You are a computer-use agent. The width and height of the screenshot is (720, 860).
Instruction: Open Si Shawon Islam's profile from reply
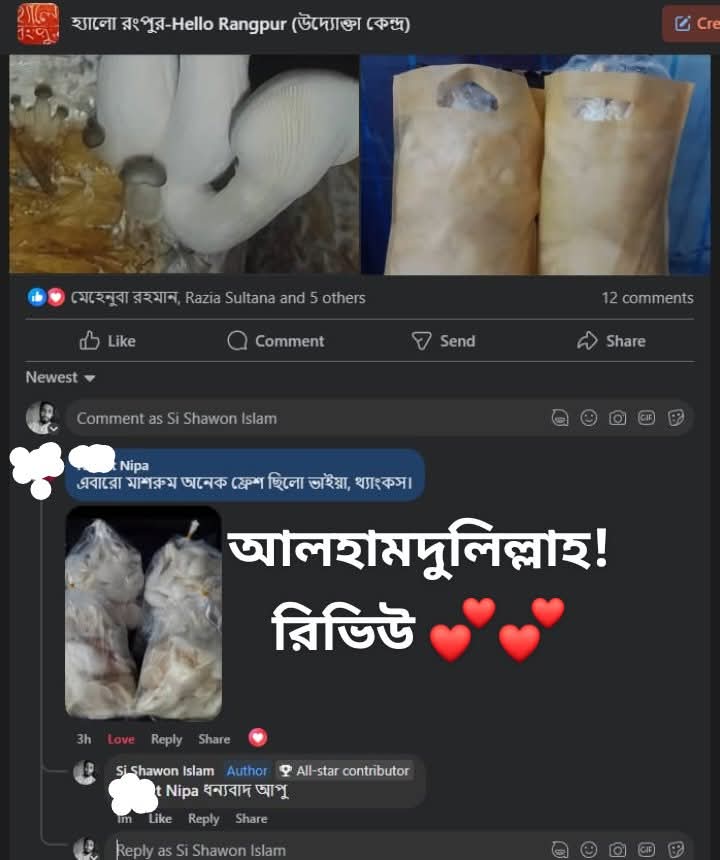pyautogui.click(x=165, y=771)
